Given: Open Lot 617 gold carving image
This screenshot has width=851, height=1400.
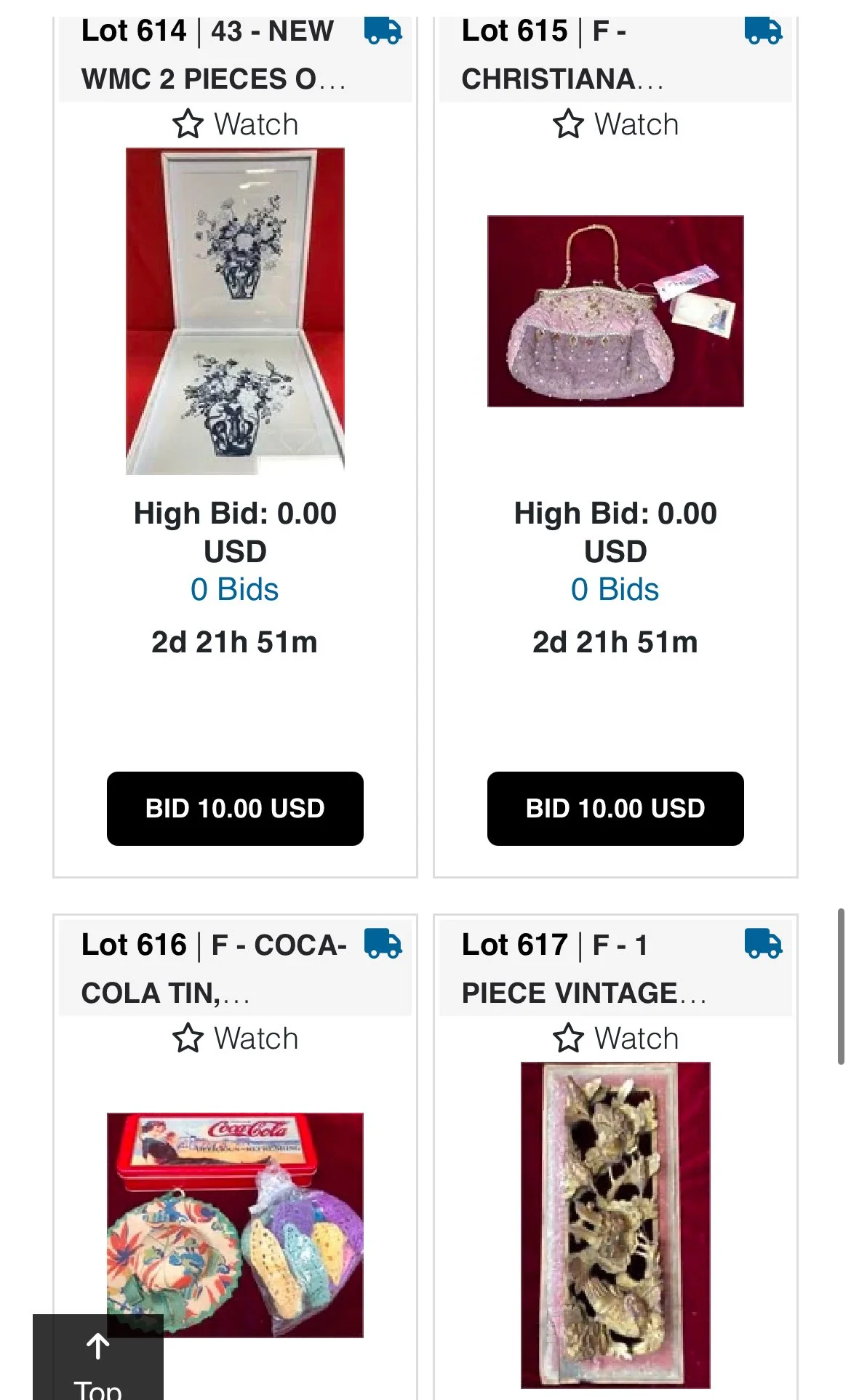Looking at the screenshot, I should [615, 1225].
